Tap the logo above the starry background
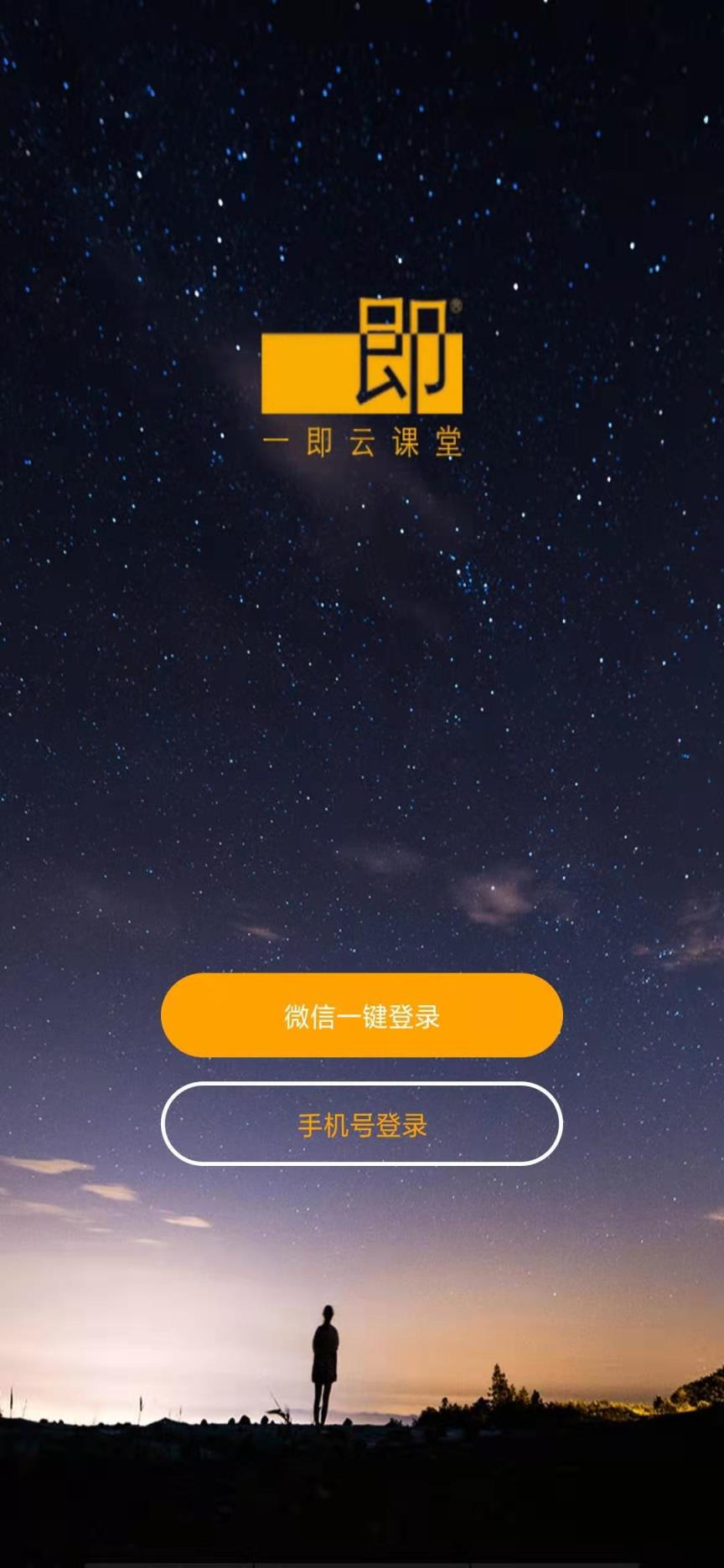Viewport: 724px width, 1568px height. tap(362, 369)
